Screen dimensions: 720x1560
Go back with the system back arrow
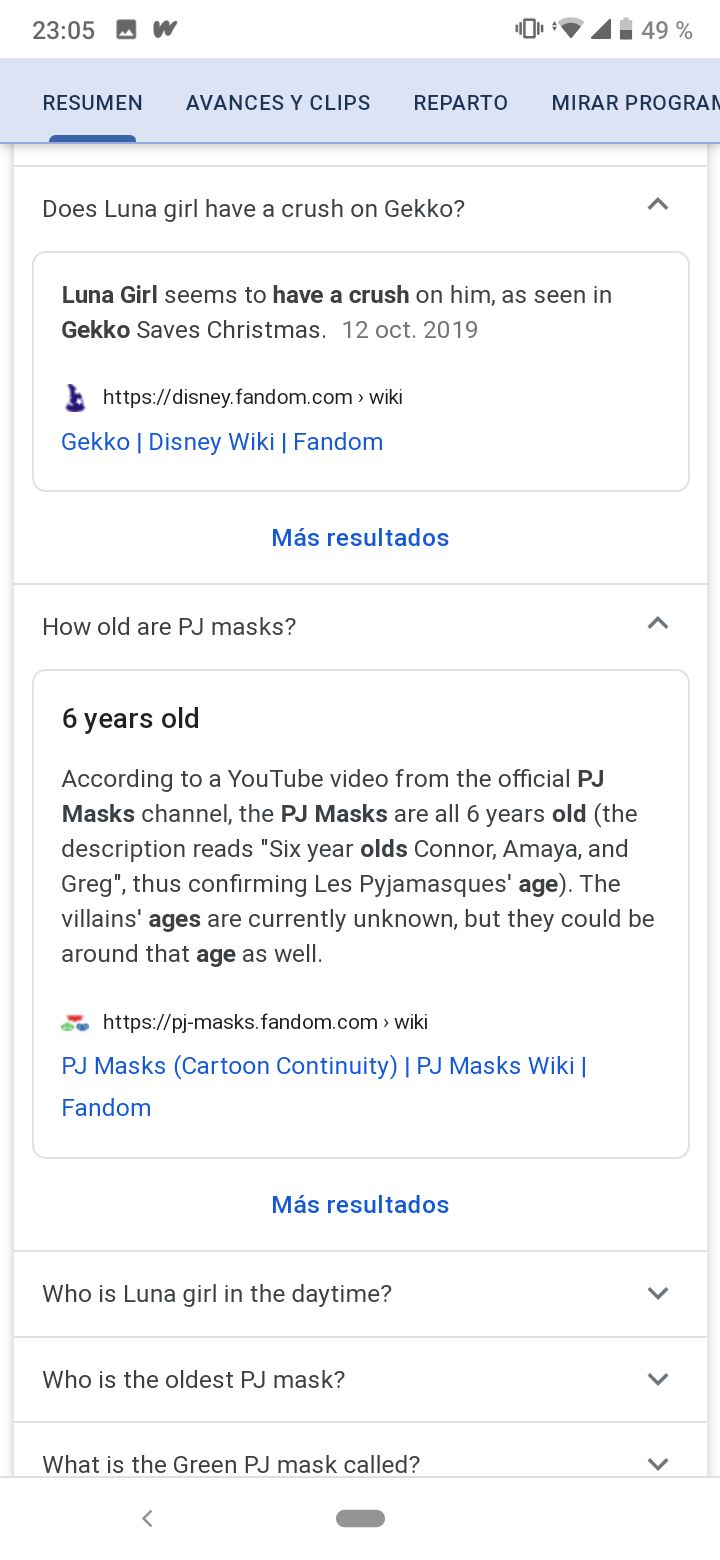[x=147, y=1518]
